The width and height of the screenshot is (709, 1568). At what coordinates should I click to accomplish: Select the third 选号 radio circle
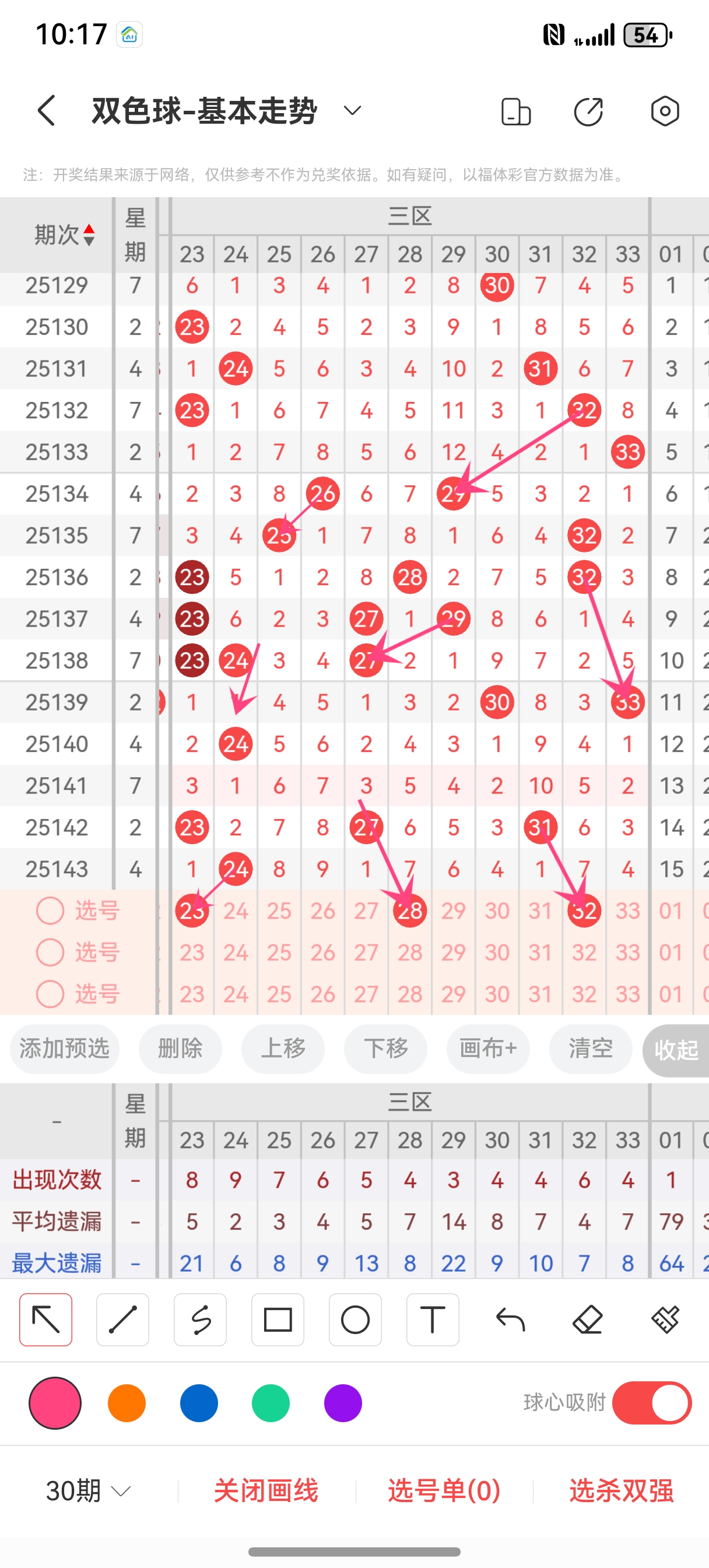click(51, 993)
